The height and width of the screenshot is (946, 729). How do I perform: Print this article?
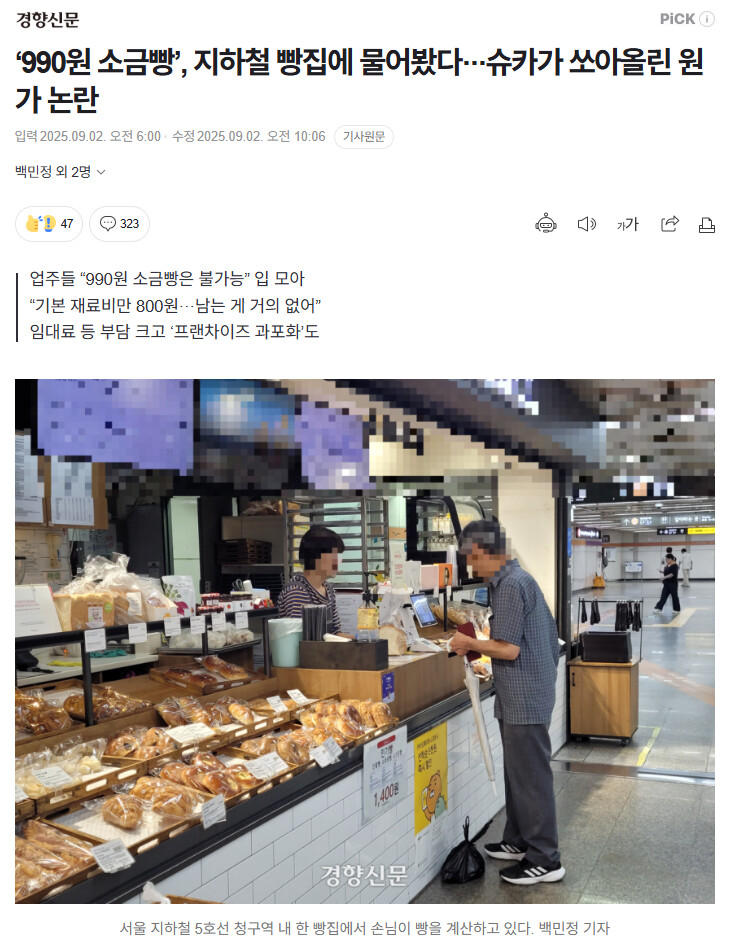click(x=707, y=224)
